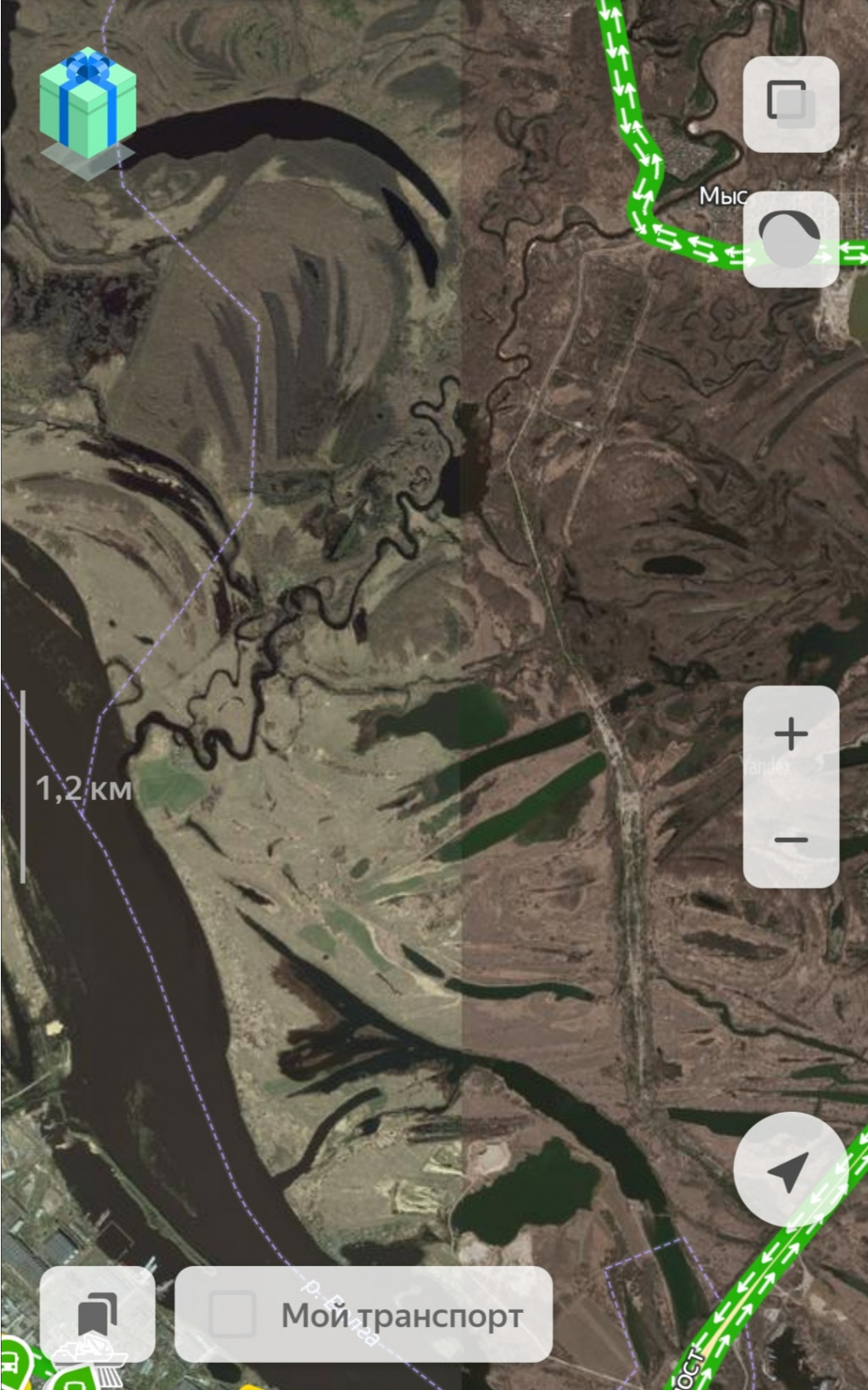Center map on my current location
The height and width of the screenshot is (1390, 868).
tap(789, 1170)
